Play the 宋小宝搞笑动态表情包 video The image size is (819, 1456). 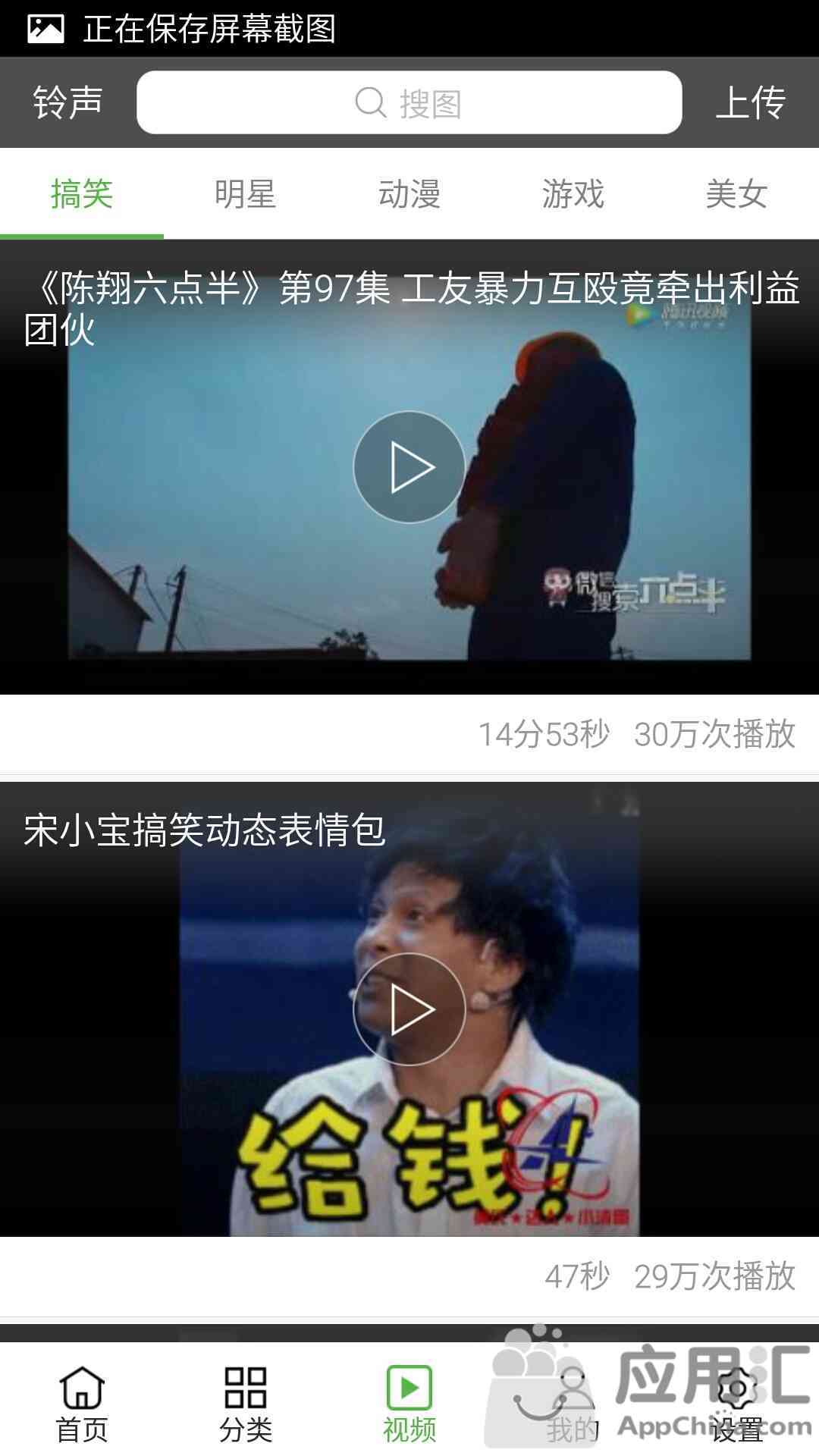(x=409, y=1009)
